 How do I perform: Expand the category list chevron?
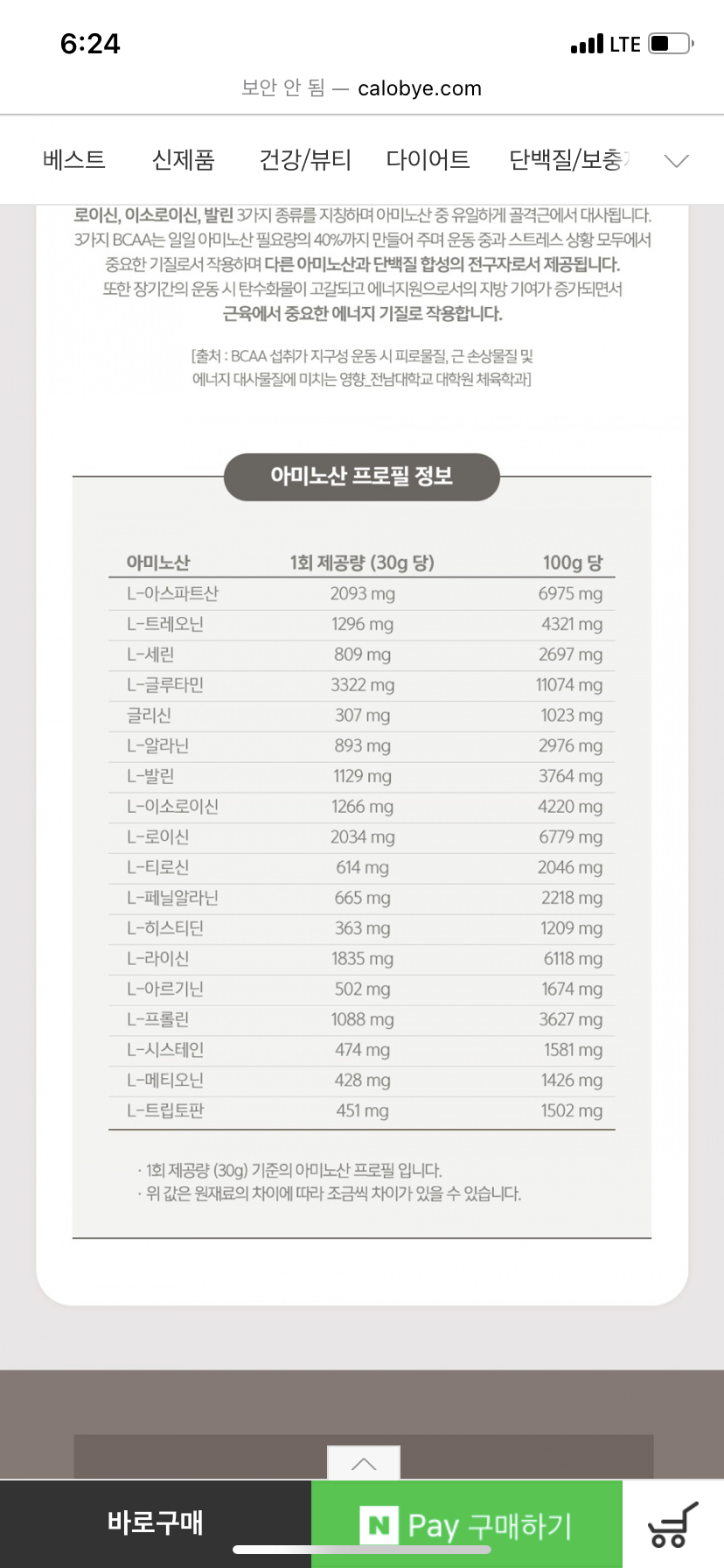tap(677, 161)
